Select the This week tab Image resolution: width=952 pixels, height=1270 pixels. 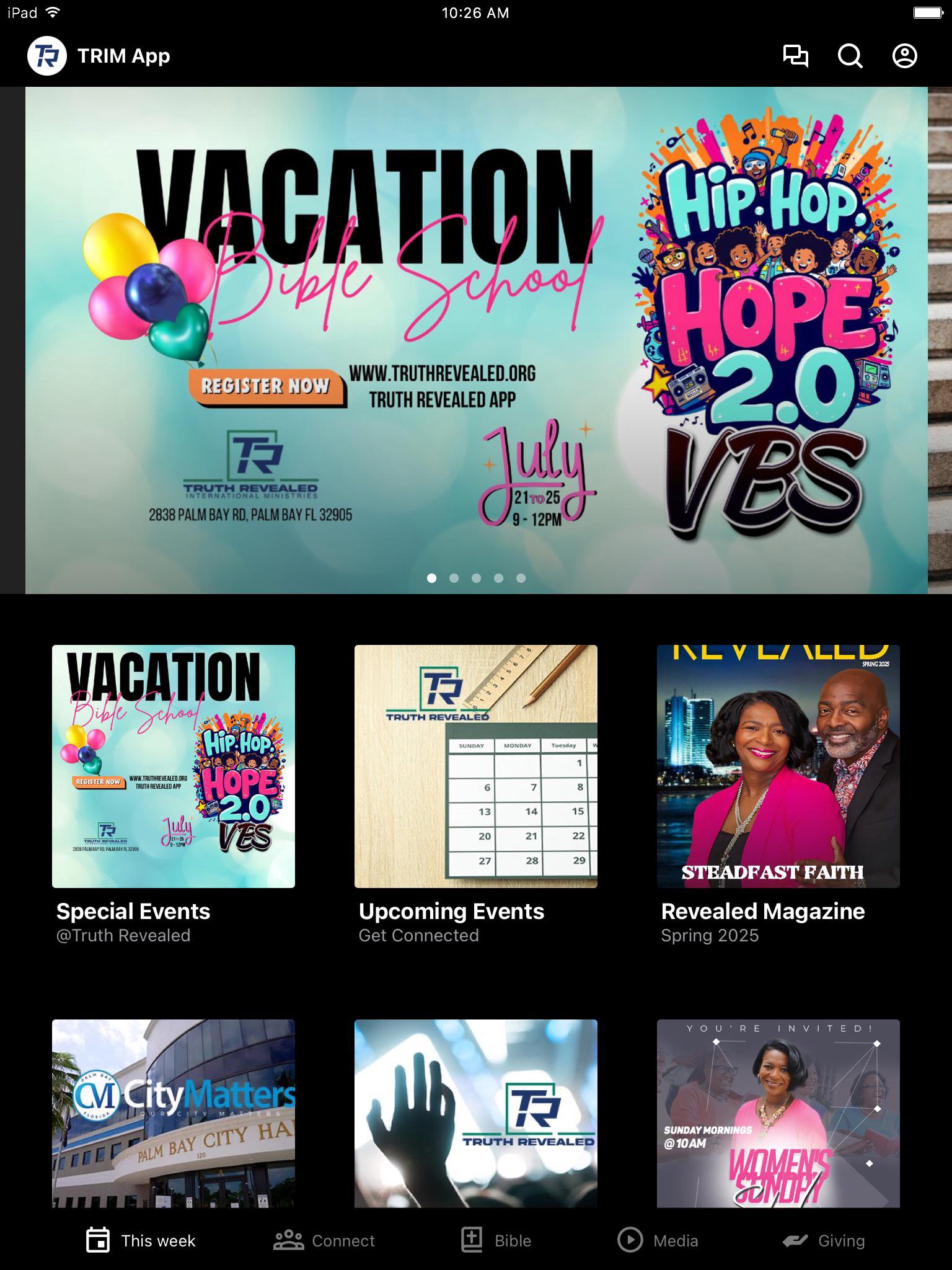pyautogui.click(x=141, y=1240)
